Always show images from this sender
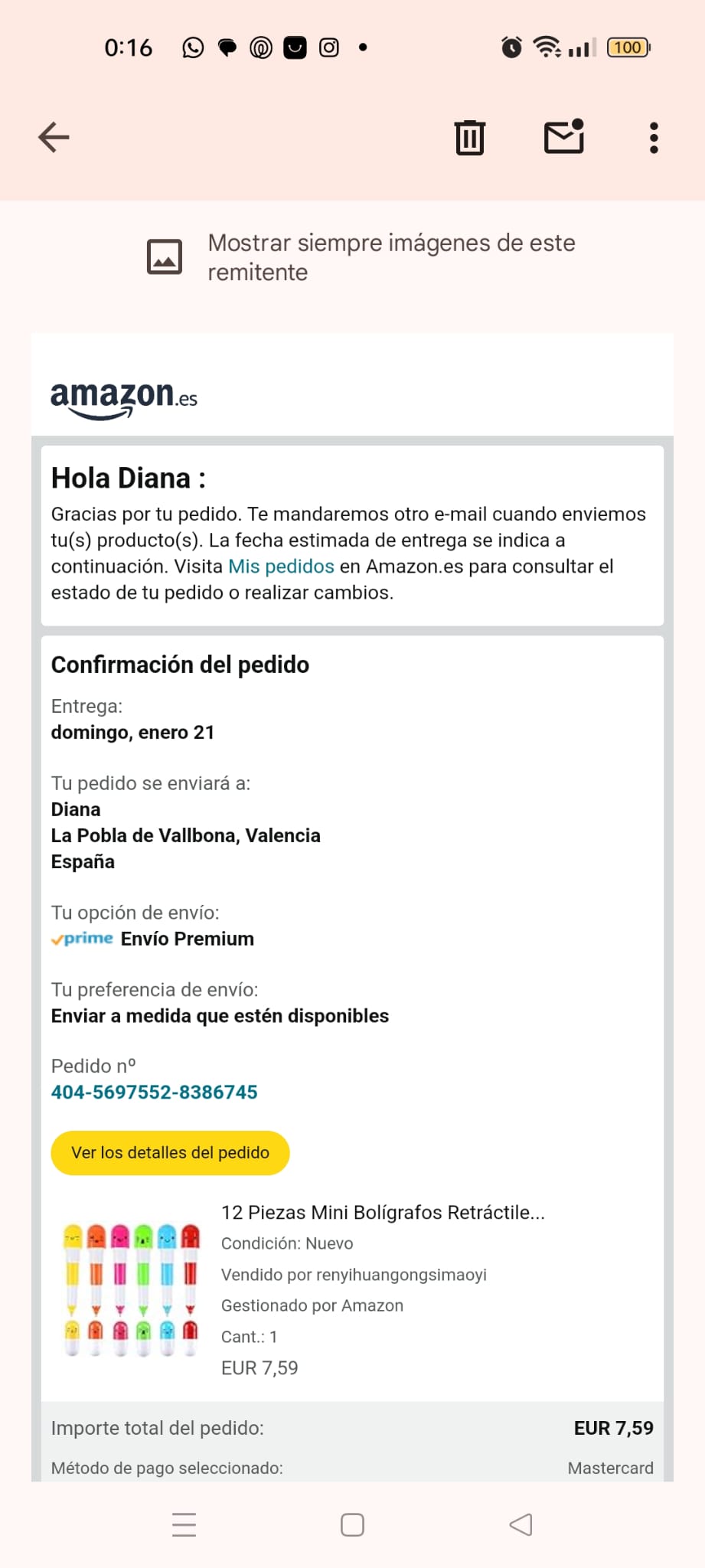The image size is (705, 1568). point(360,257)
